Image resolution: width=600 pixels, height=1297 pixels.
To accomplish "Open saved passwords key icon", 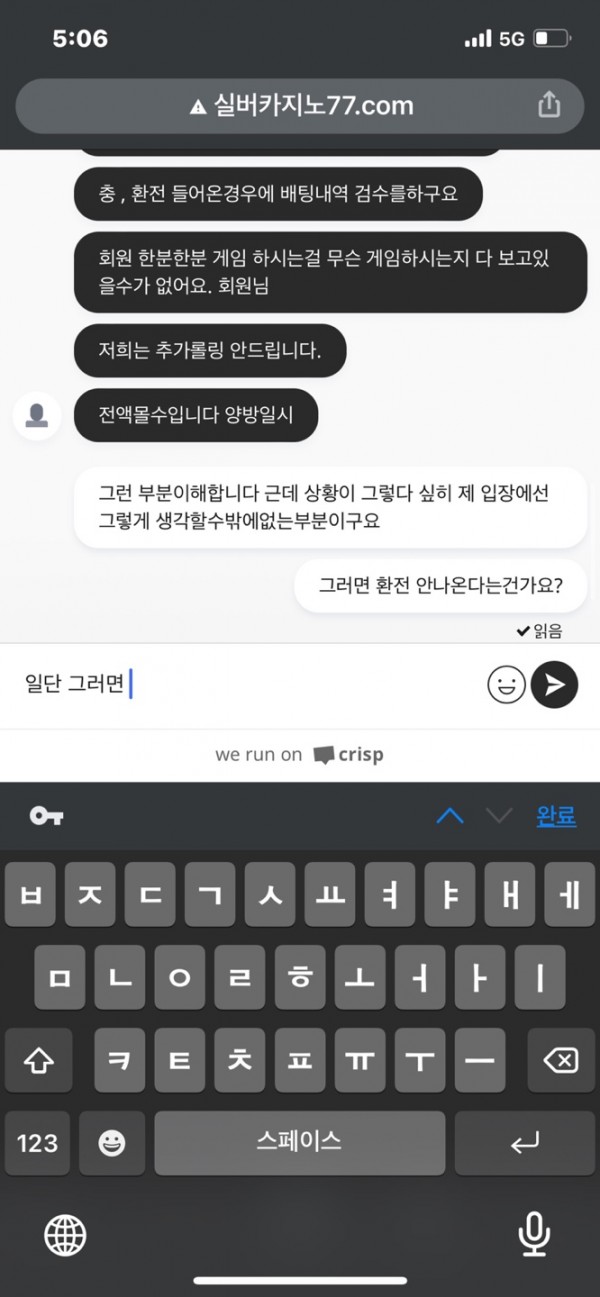I will click(46, 816).
